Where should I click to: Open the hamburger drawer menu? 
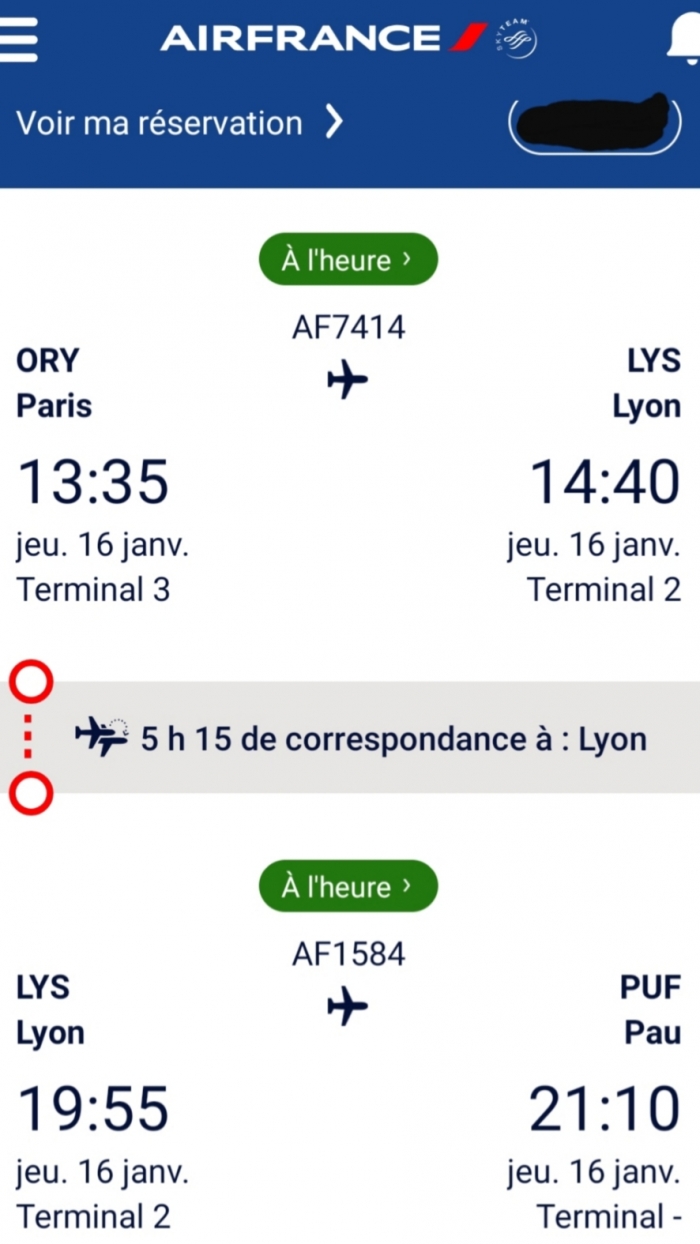(18, 39)
